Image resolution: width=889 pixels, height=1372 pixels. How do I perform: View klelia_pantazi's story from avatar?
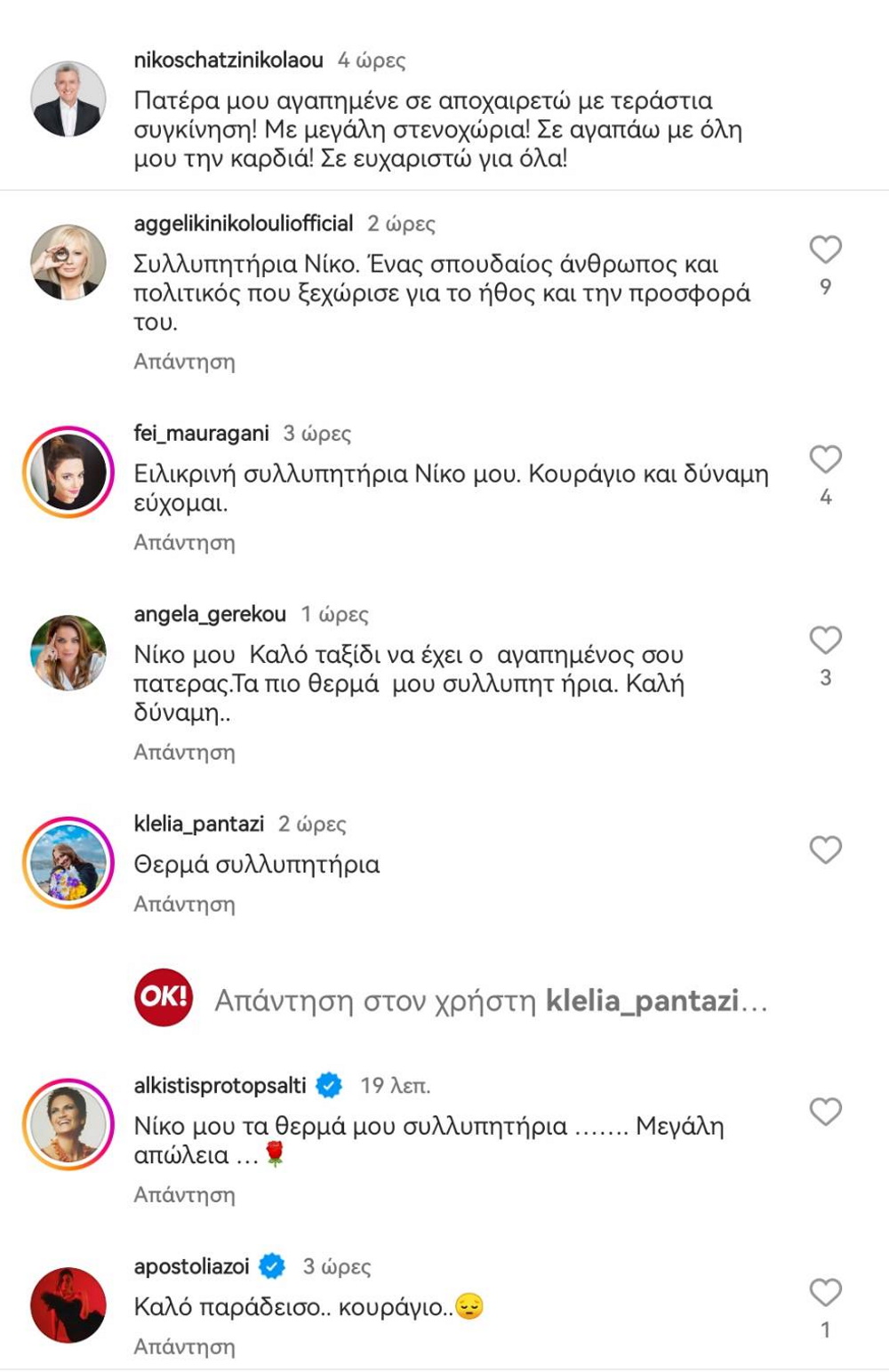[x=68, y=862]
